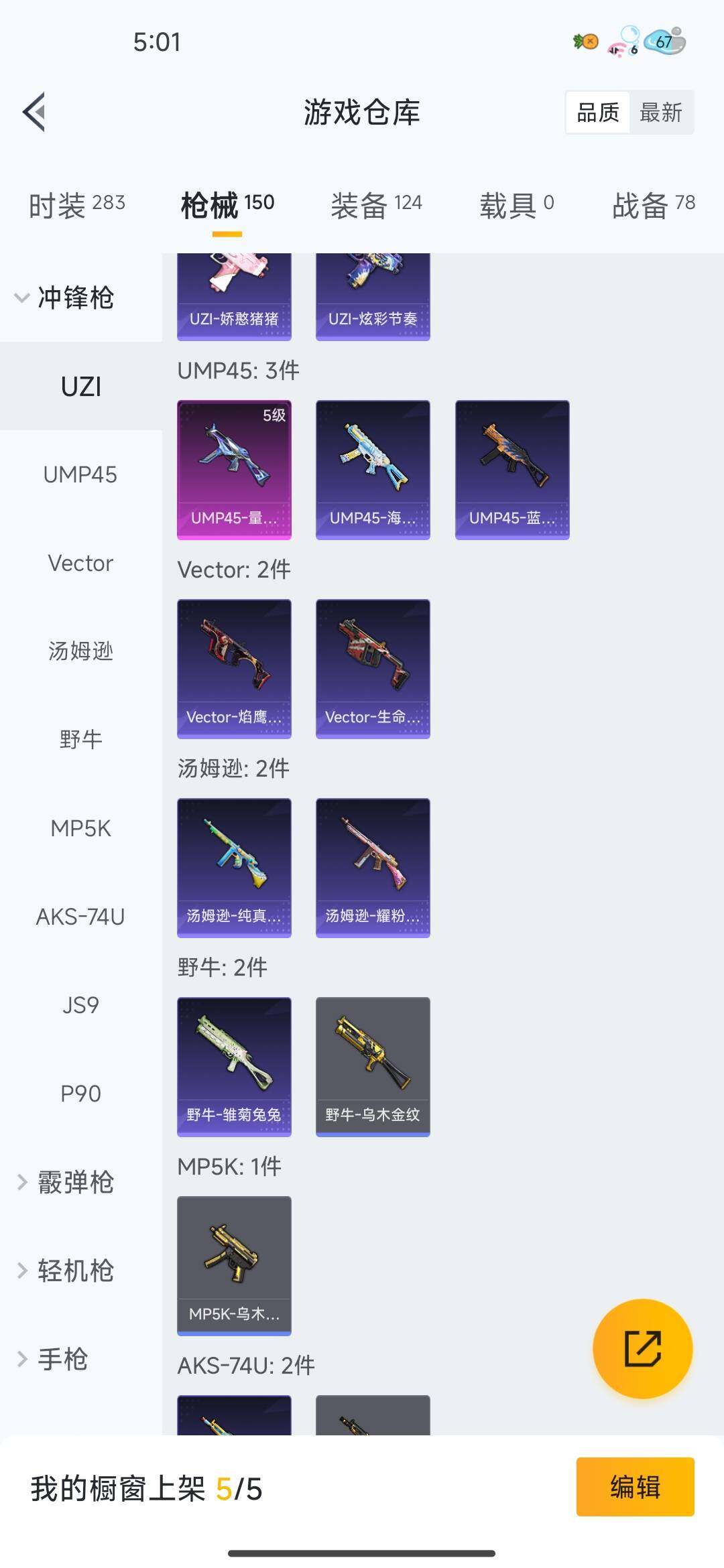The image size is (724, 1568).
Task: Select 汤姆逊 in the side list
Action: [80, 651]
